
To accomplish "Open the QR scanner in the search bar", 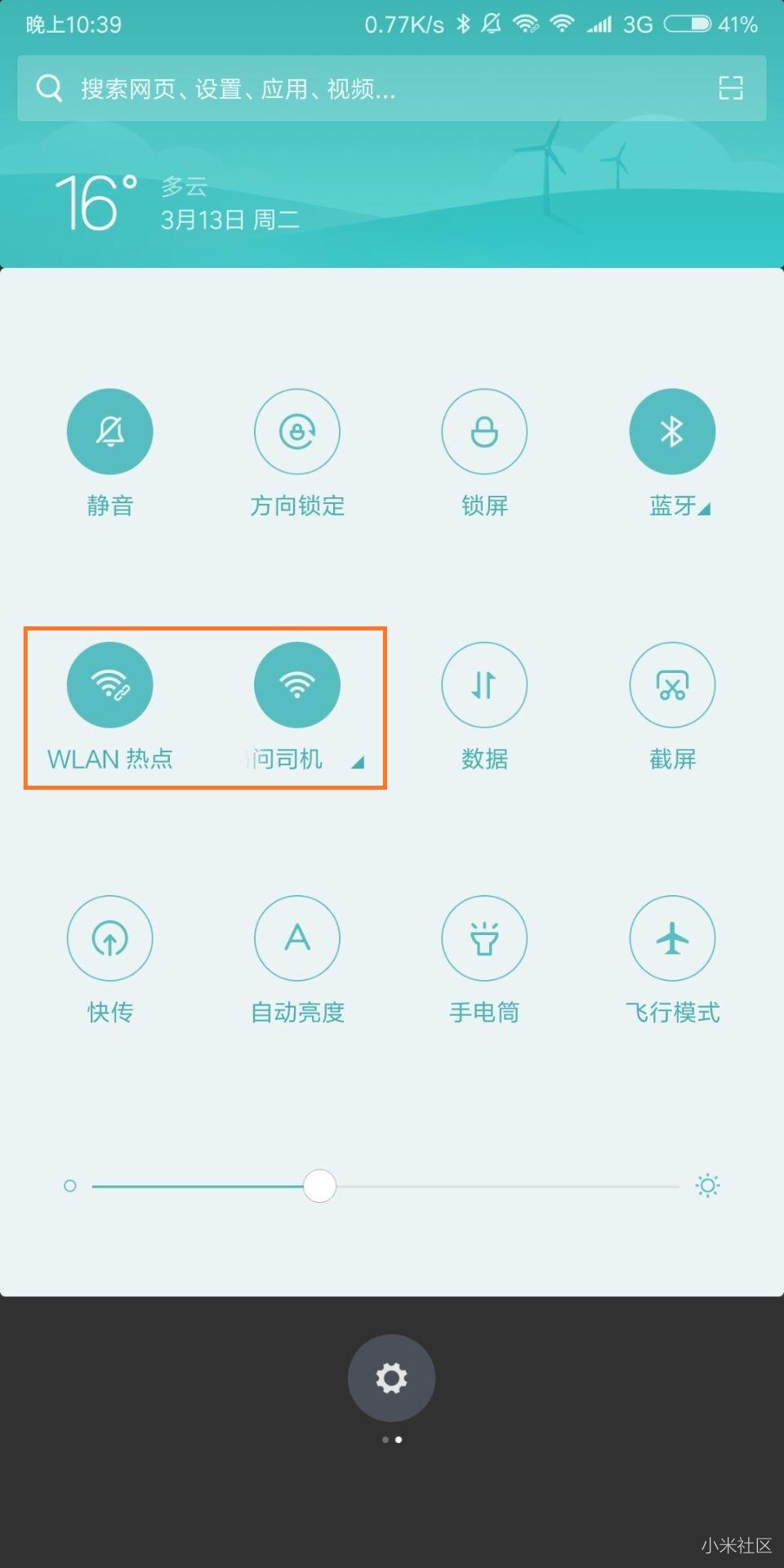I will 729,88.
